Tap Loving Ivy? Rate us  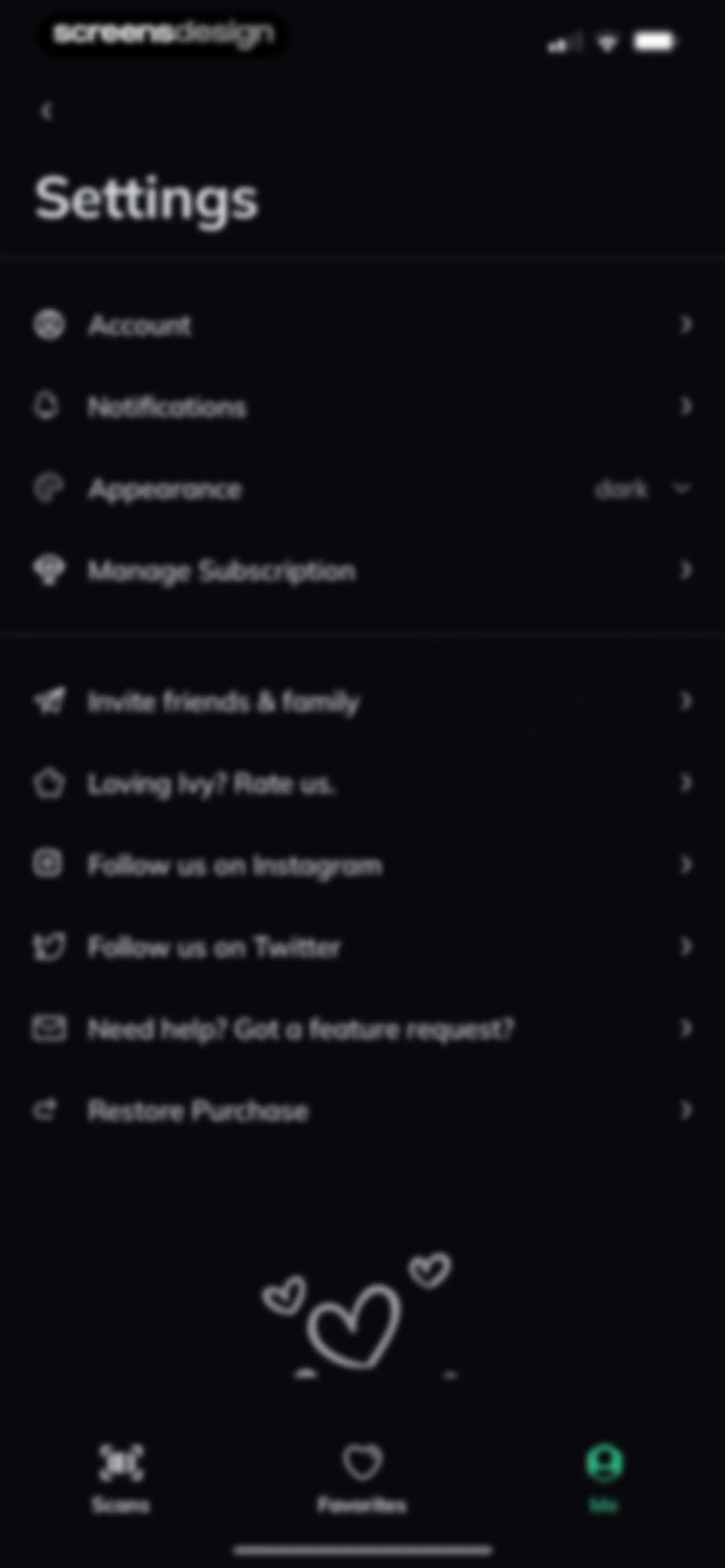pos(362,783)
